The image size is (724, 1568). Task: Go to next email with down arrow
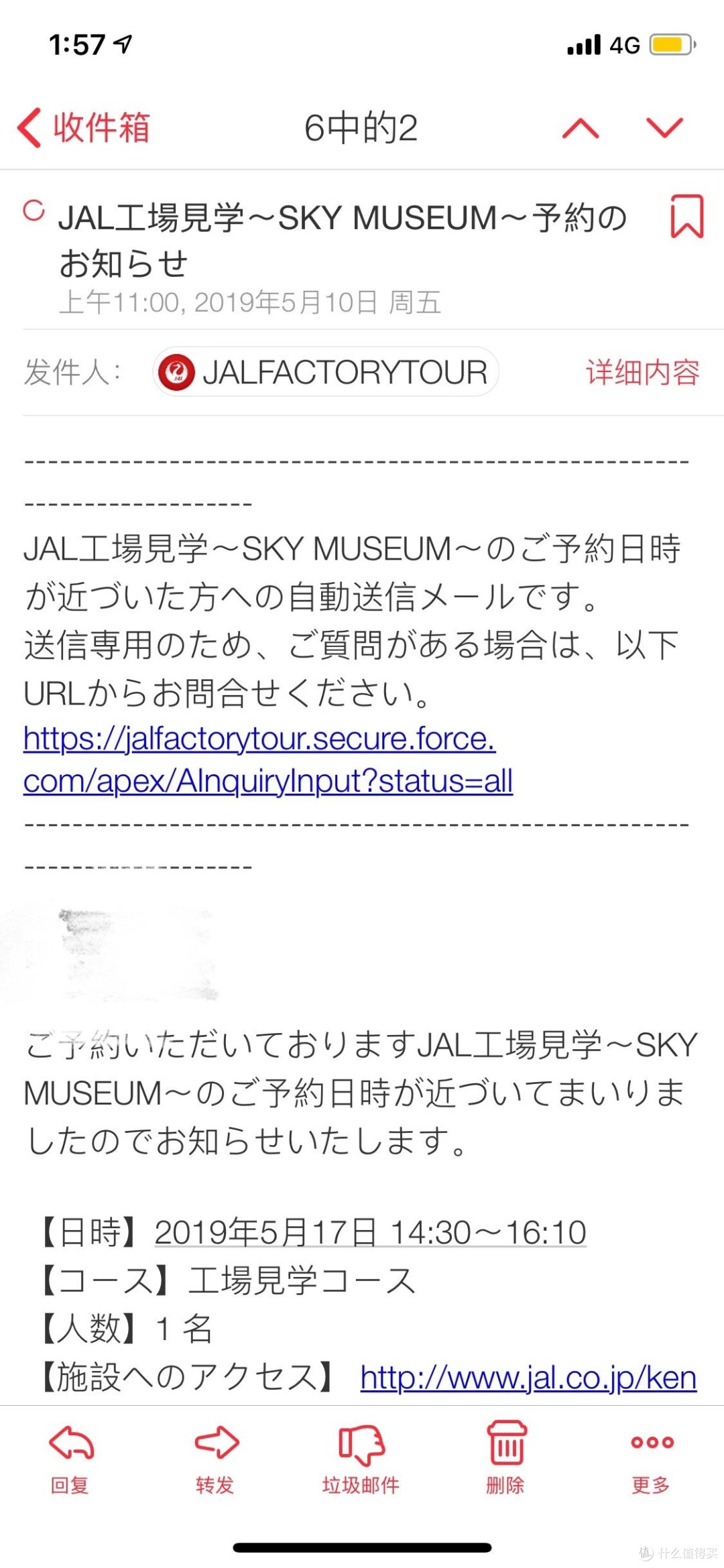(664, 128)
